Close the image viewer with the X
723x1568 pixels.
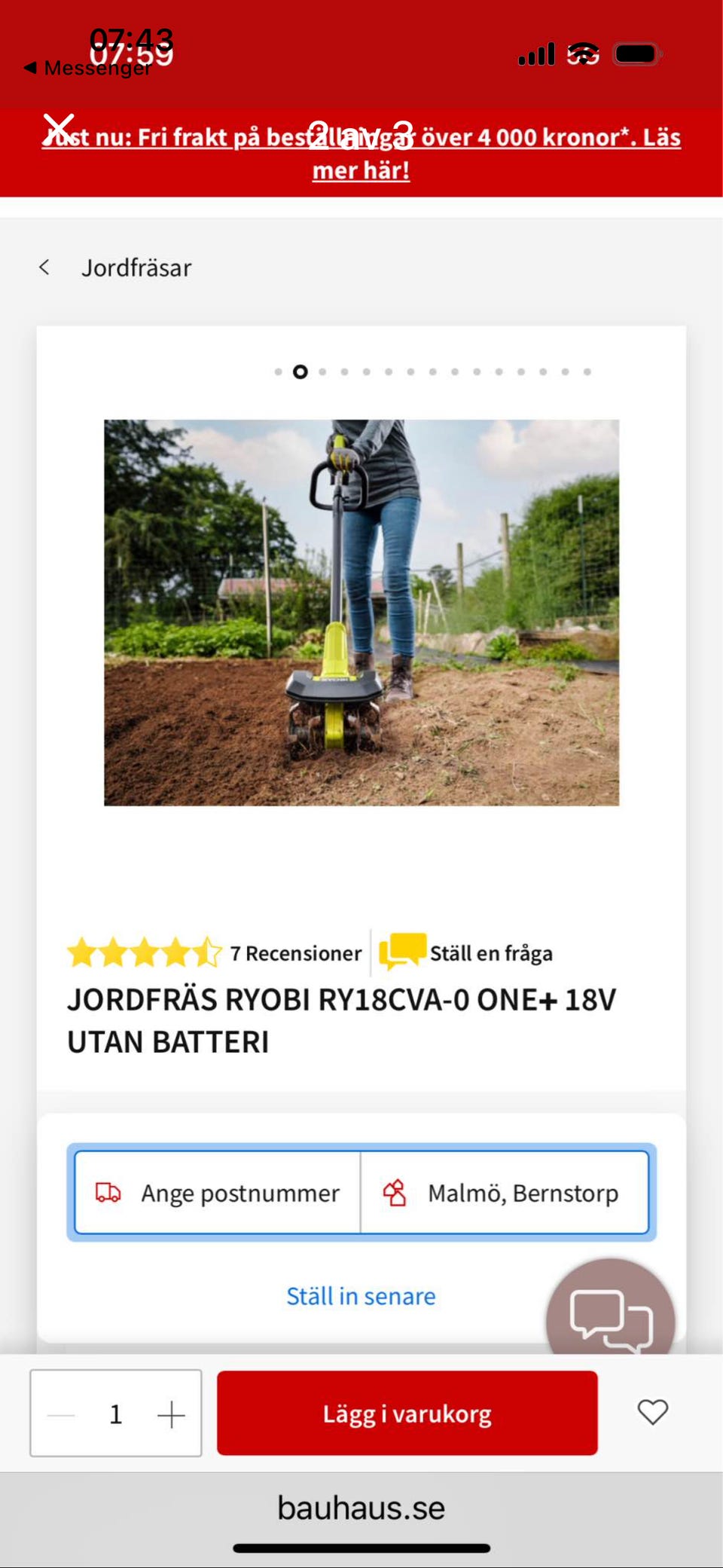pyautogui.click(x=59, y=128)
